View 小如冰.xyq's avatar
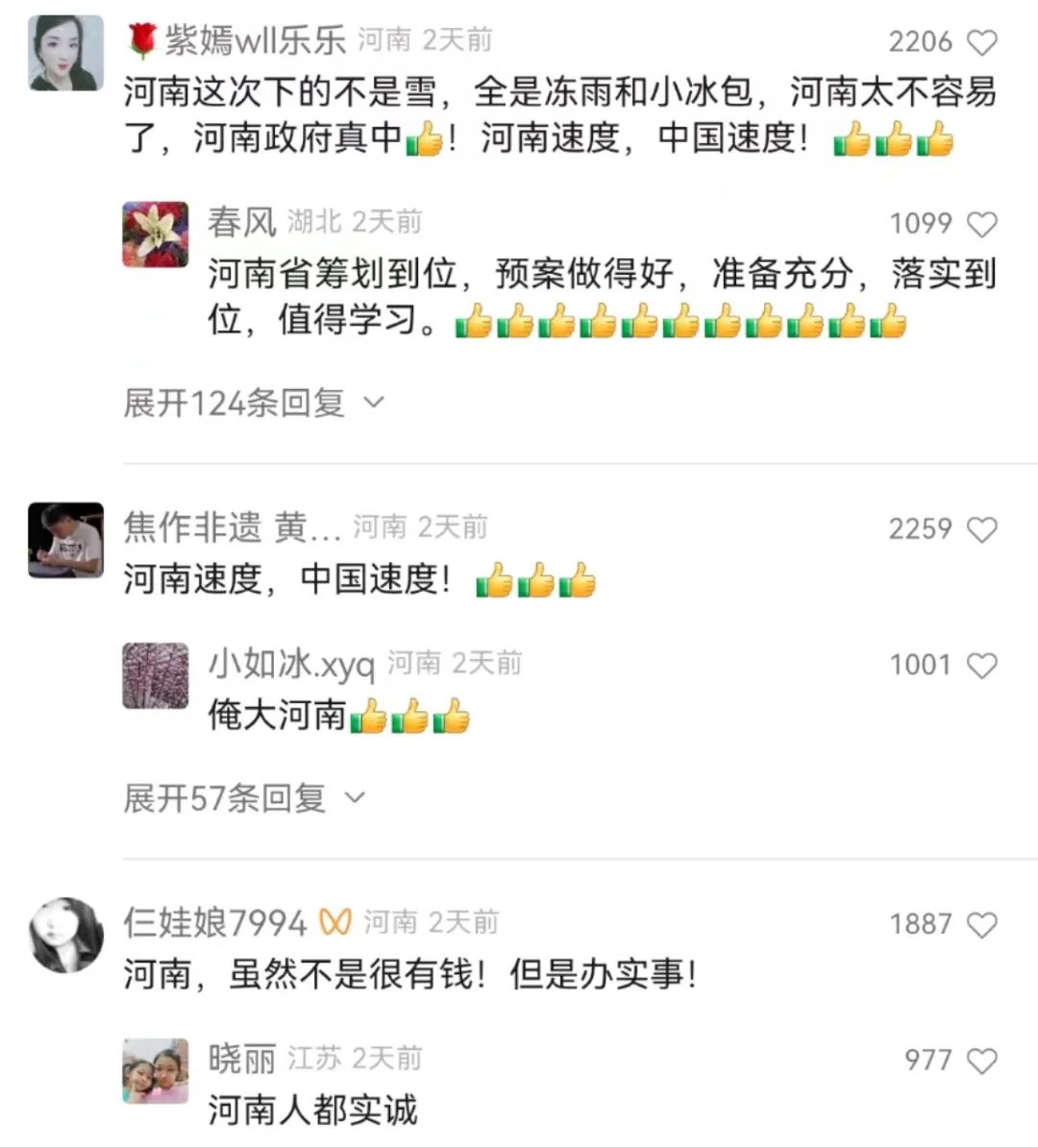The image size is (1038, 1148). (x=156, y=675)
